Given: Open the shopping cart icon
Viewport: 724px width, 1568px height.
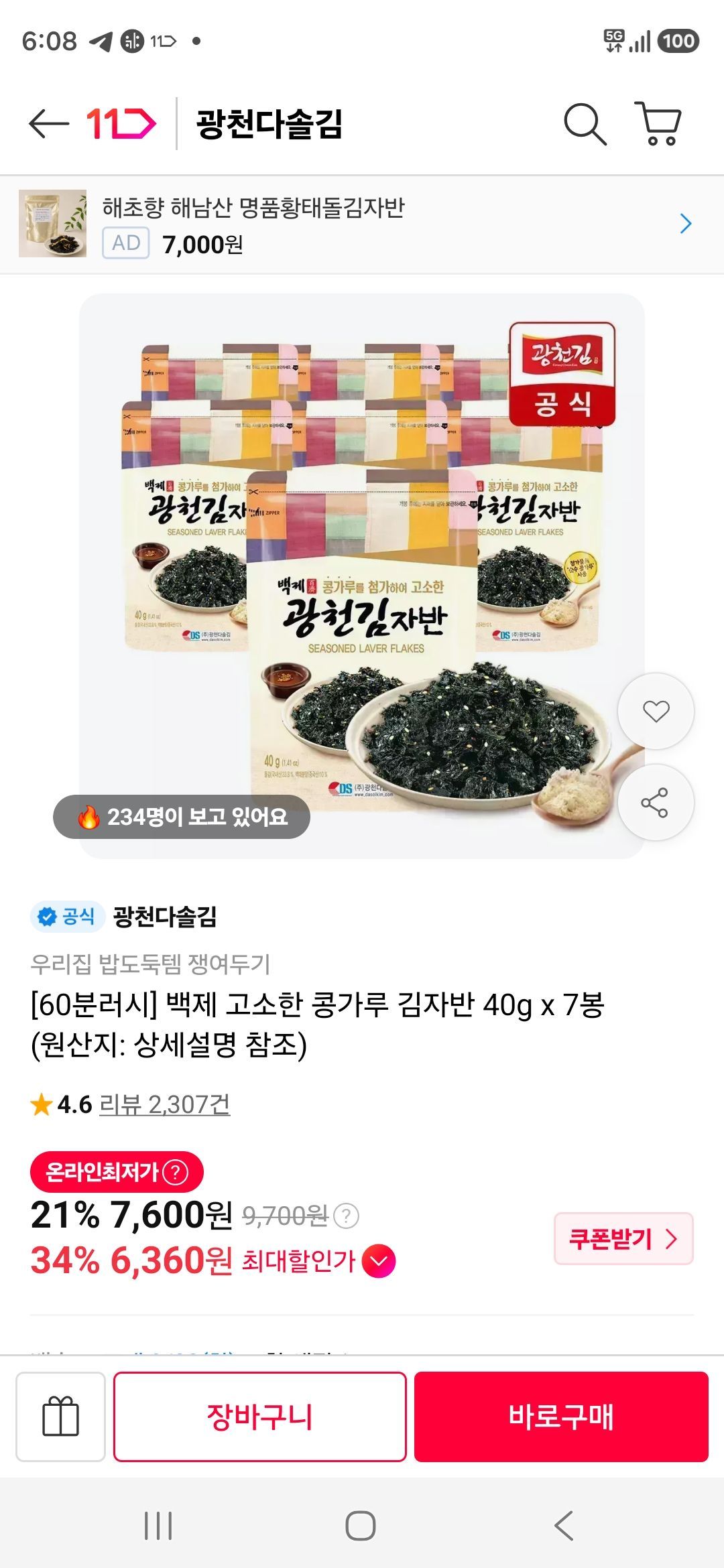Looking at the screenshot, I should coord(658,124).
